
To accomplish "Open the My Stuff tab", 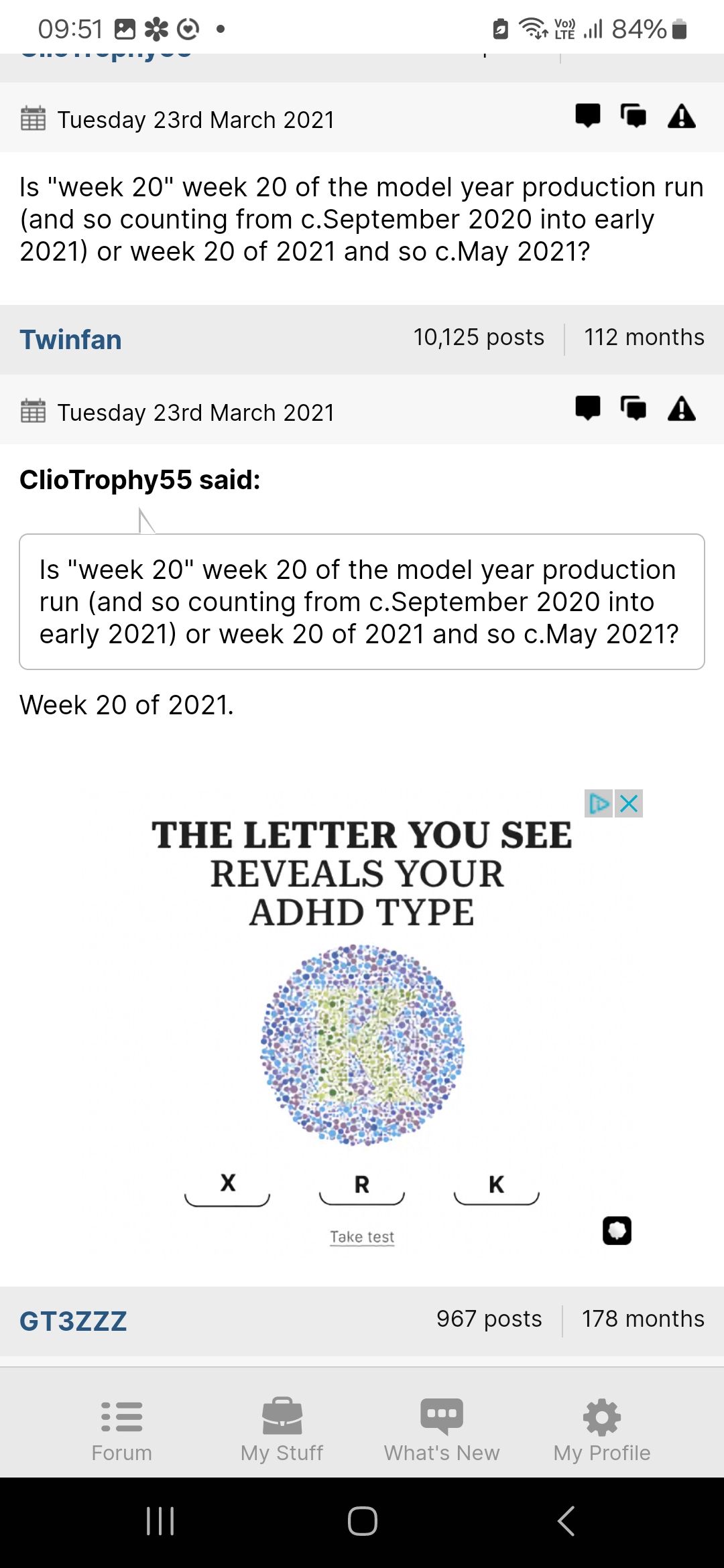I will [282, 1429].
